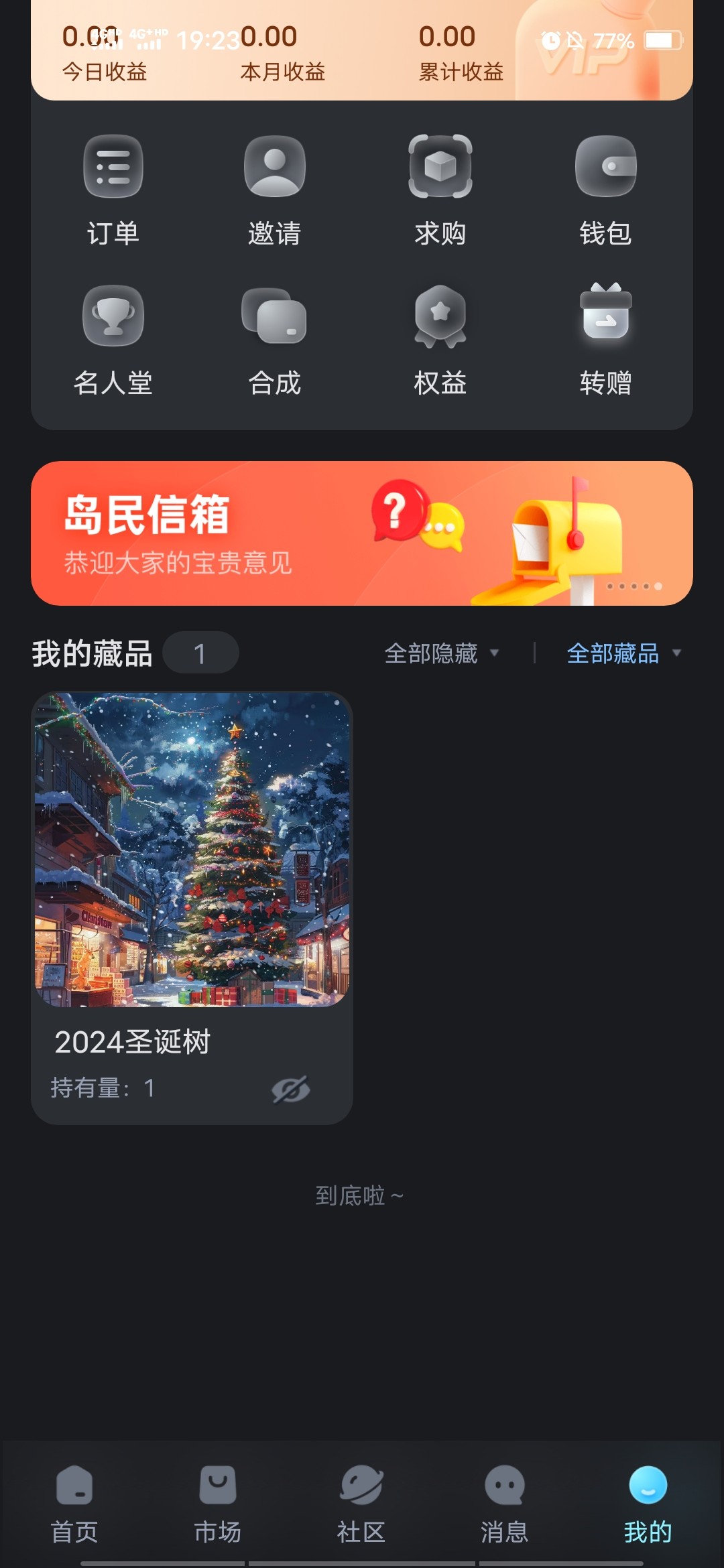Open the 2024圣诞树 collectible card
Viewport: 724px width, 1568px height.
192,871
